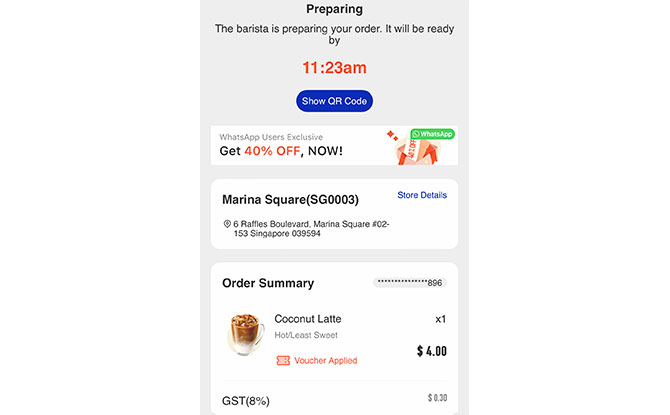Screen dimensions: 670x415
Task: Tap the Show QR Code button
Action: (x=334, y=101)
